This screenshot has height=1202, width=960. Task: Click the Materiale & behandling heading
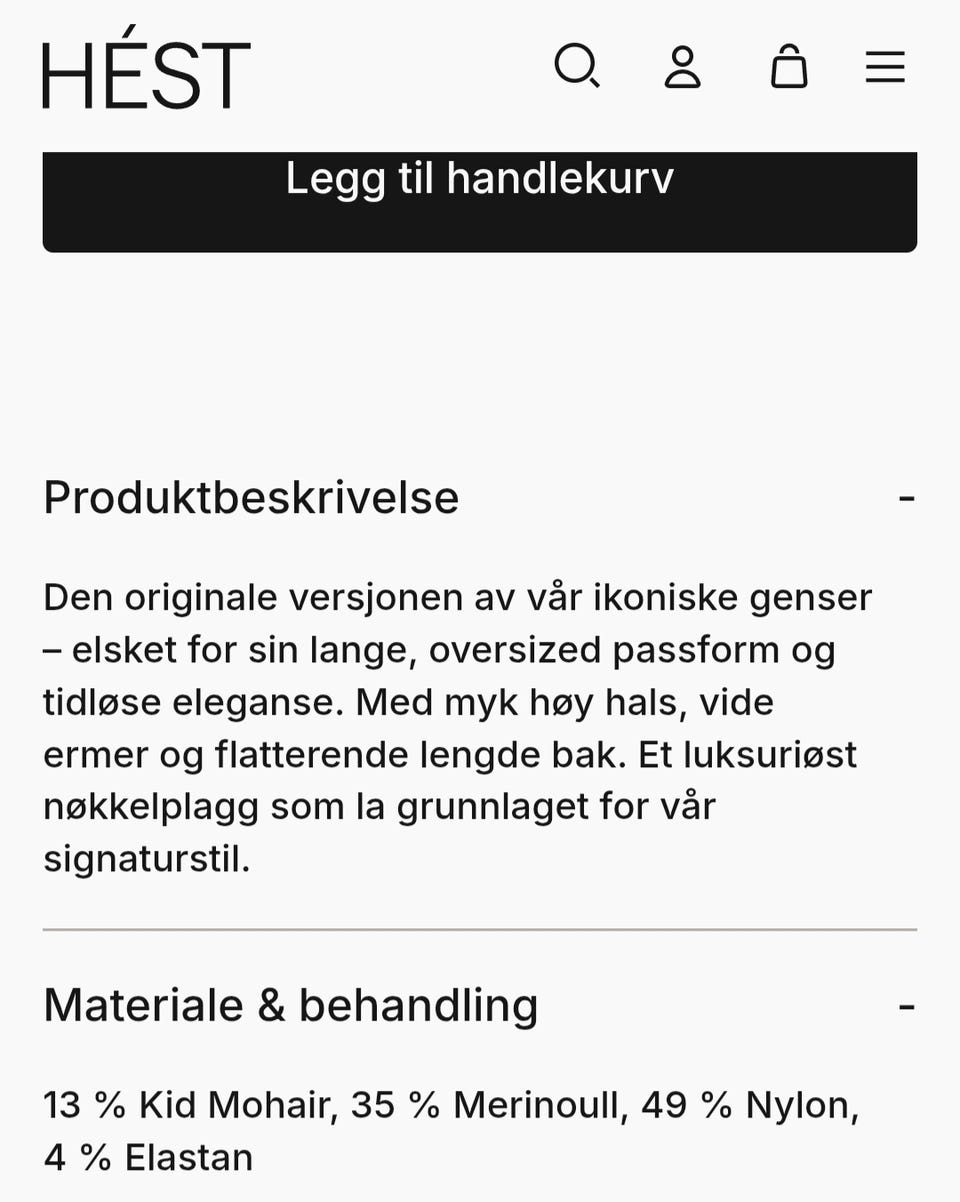pyautogui.click(x=289, y=1003)
